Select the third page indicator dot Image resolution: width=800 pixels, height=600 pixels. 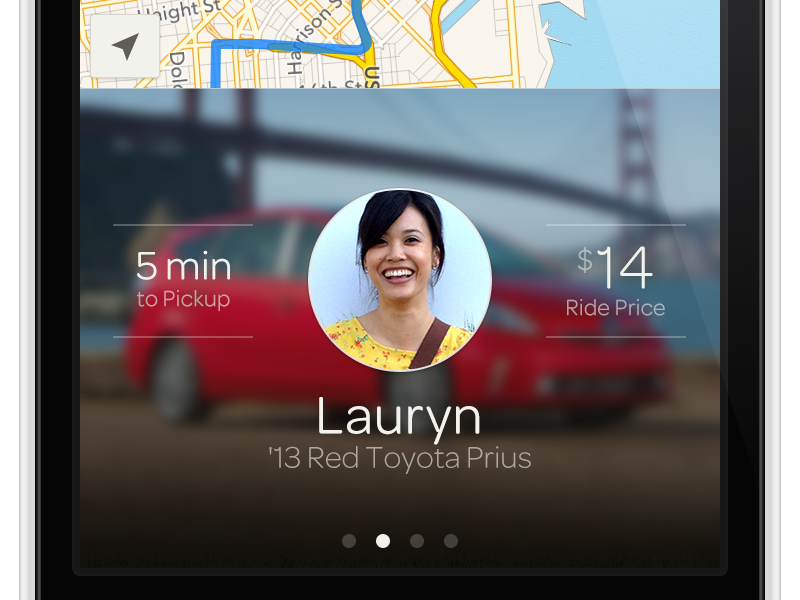[x=417, y=541]
